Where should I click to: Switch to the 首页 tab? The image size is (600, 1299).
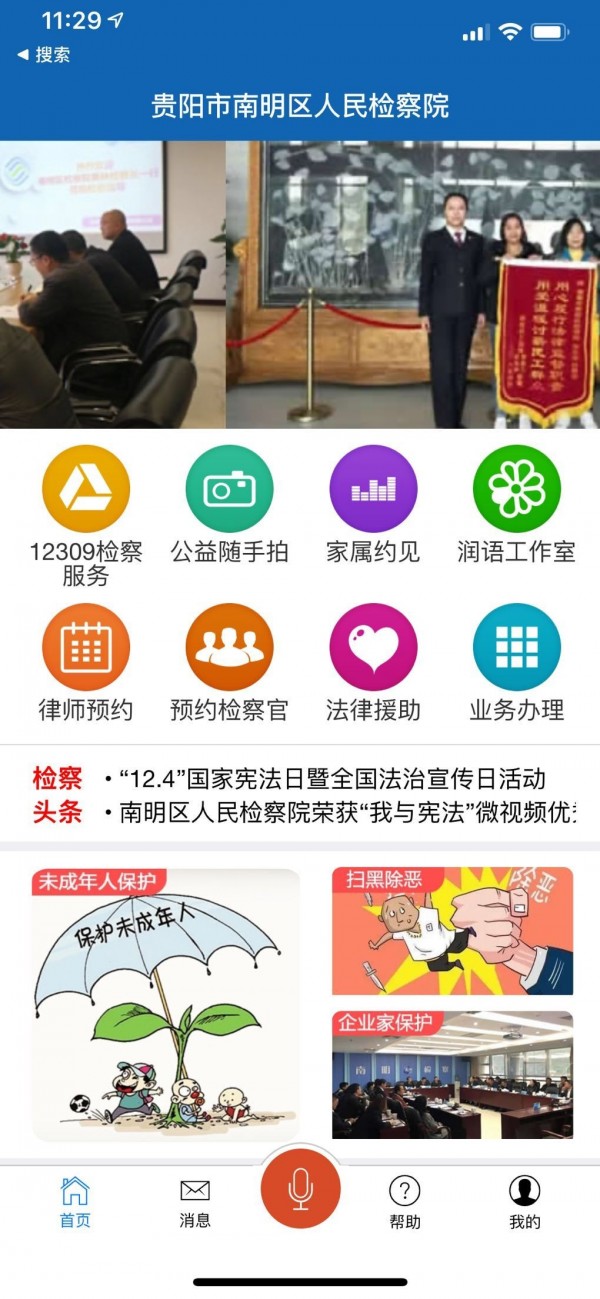tap(75, 1201)
